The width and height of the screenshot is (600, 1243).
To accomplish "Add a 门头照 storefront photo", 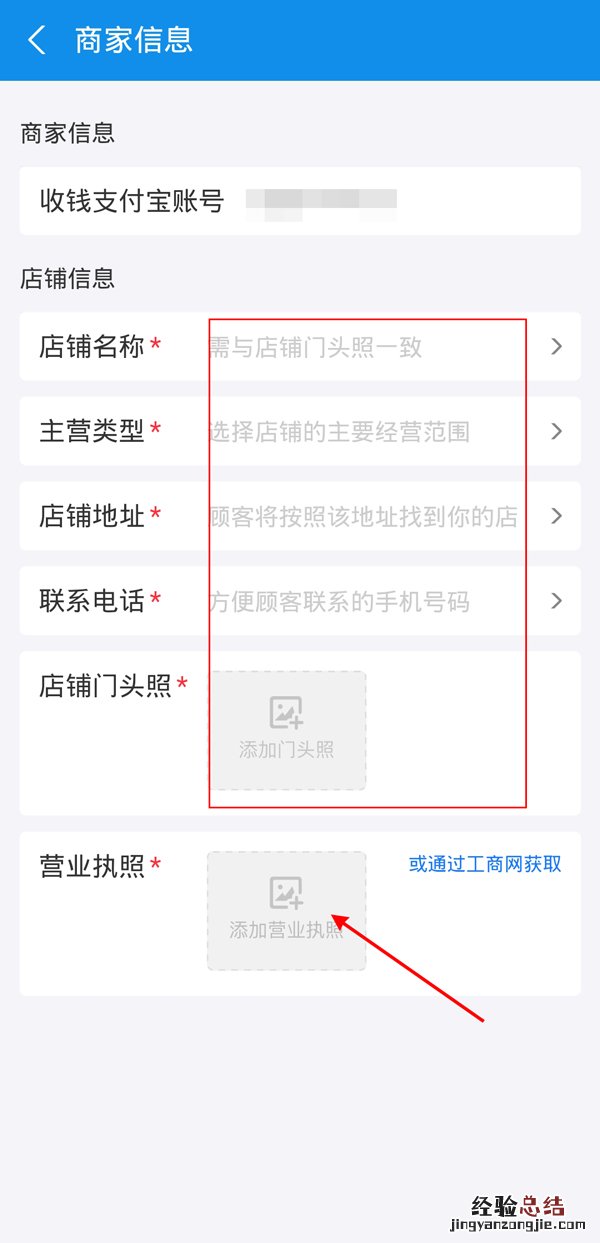I will tap(286, 730).
